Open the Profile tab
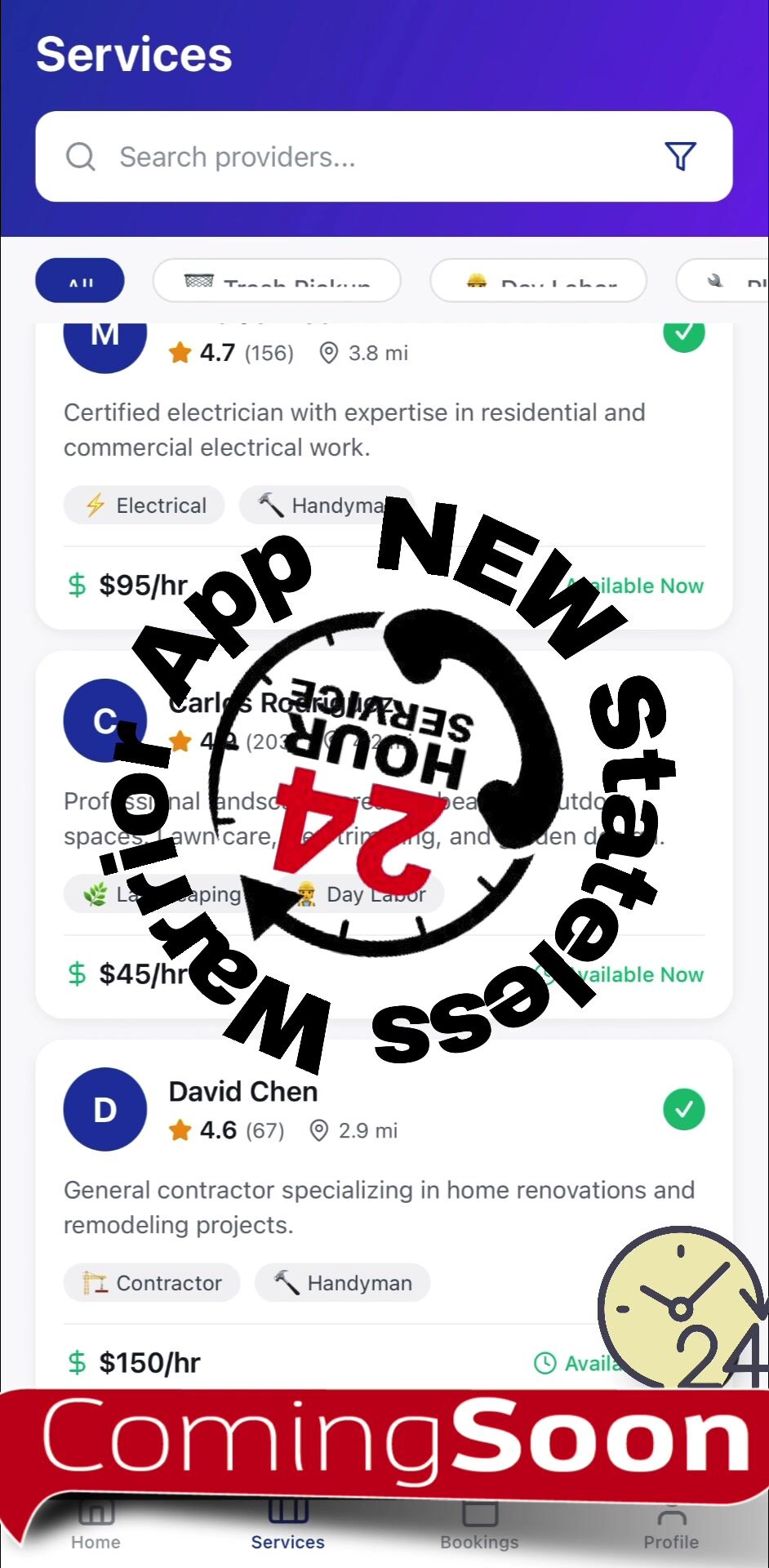This screenshot has height=1568, width=769. tap(671, 1530)
